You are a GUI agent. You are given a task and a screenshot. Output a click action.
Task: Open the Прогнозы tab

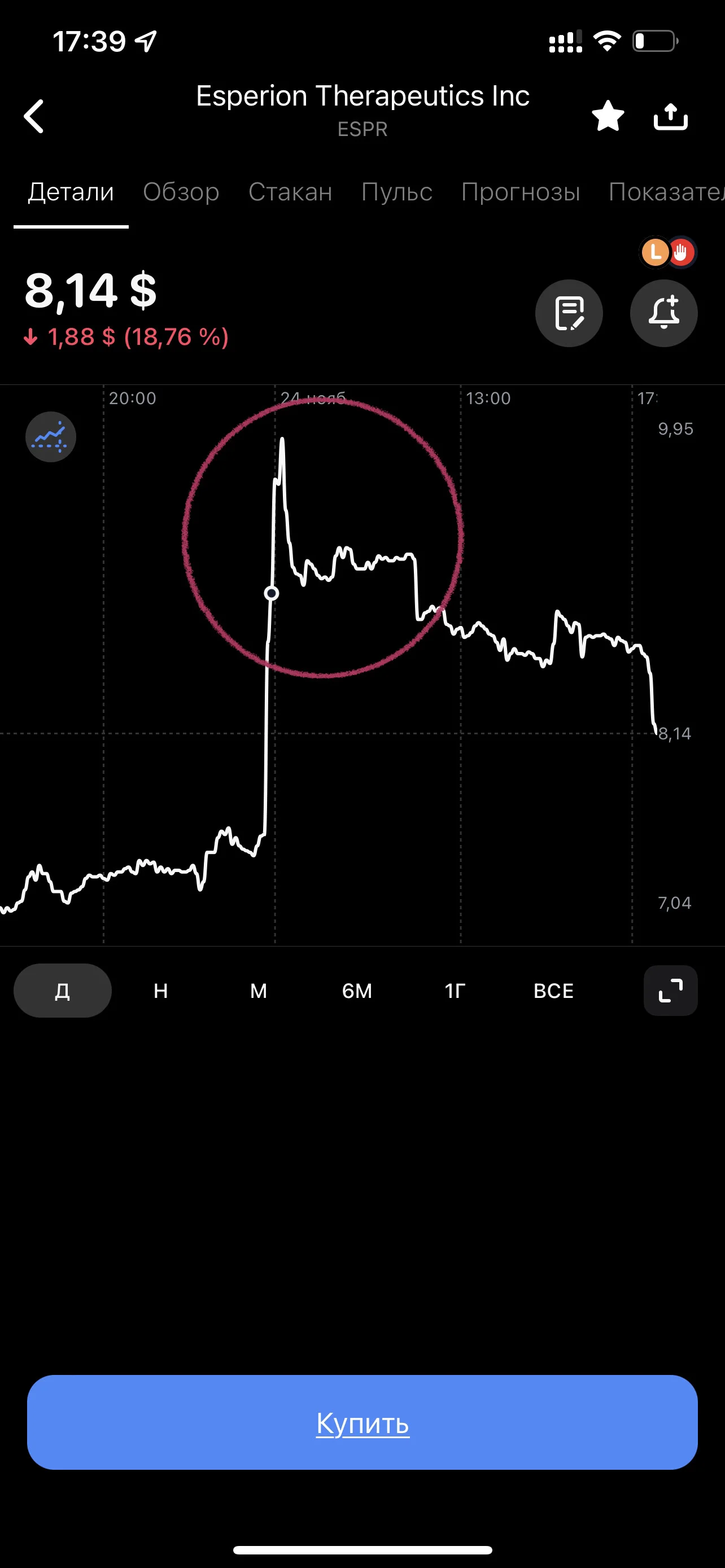click(x=521, y=192)
